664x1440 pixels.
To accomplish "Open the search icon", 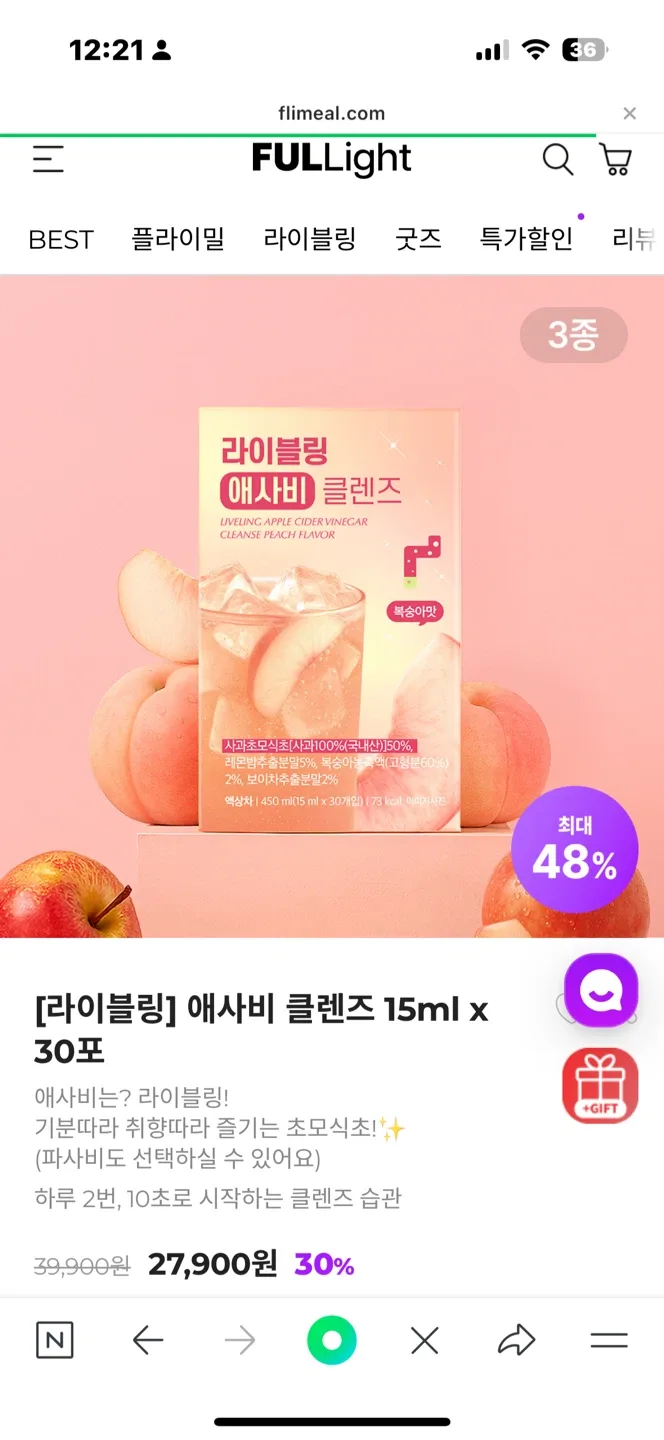I will point(557,159).
